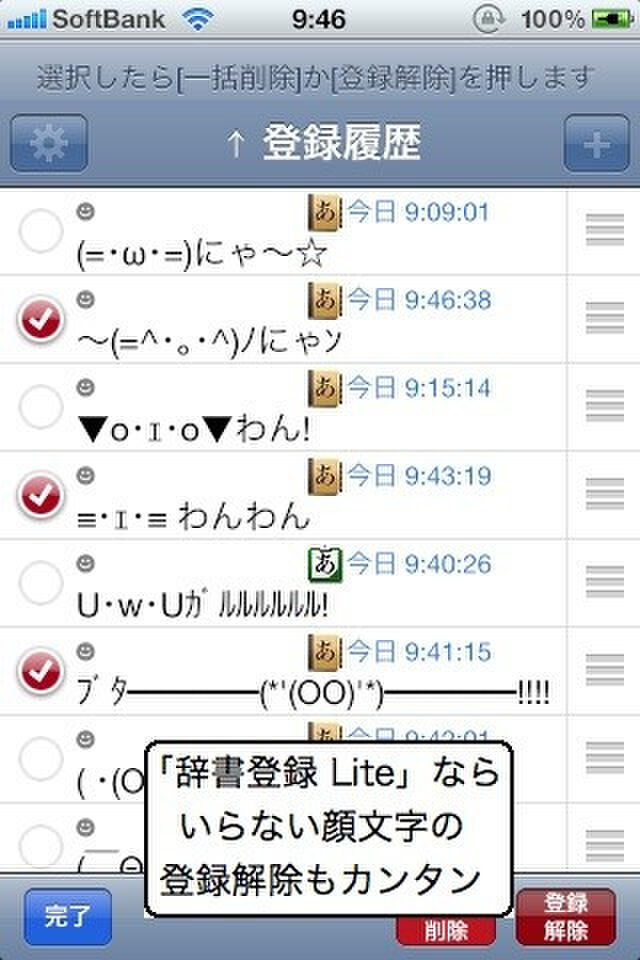Uncheck the 〜(=^･。･^)ﾉにゃﾝ entry
The image size is (640, 960).
pos(40,321)
